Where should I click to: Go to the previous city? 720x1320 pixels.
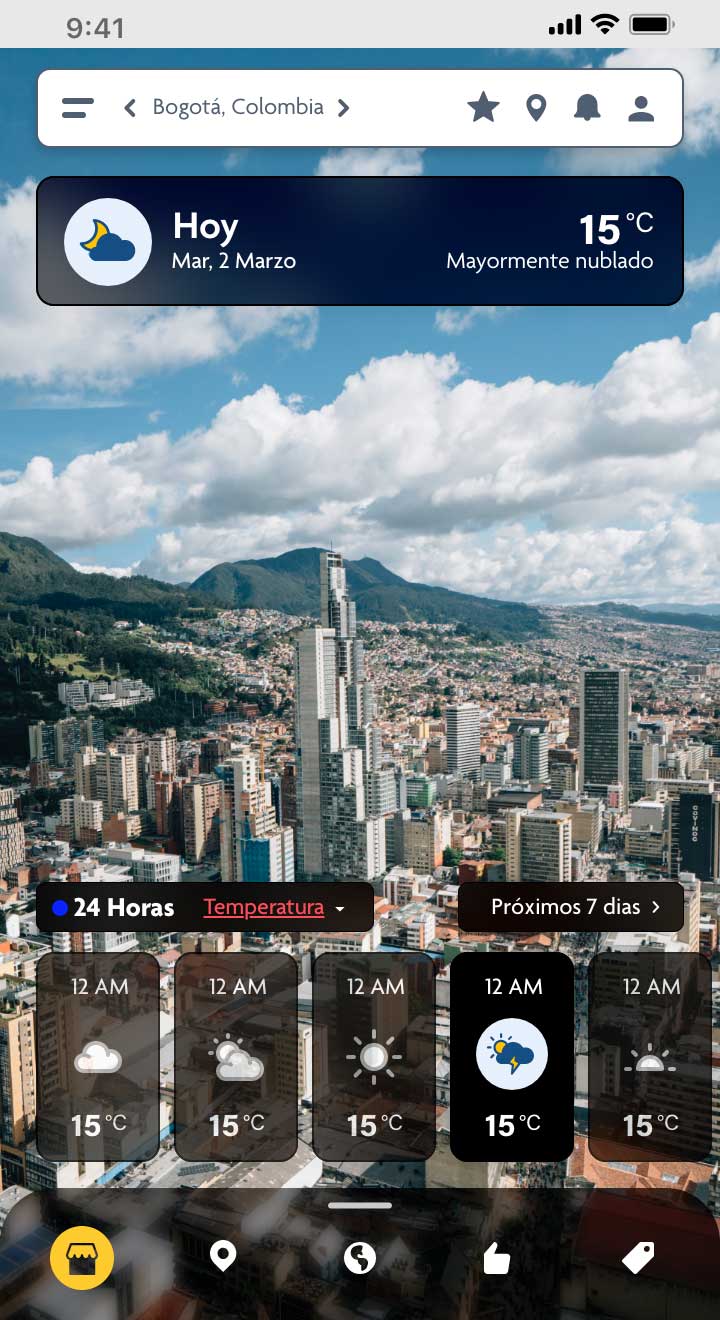point(129,108)
